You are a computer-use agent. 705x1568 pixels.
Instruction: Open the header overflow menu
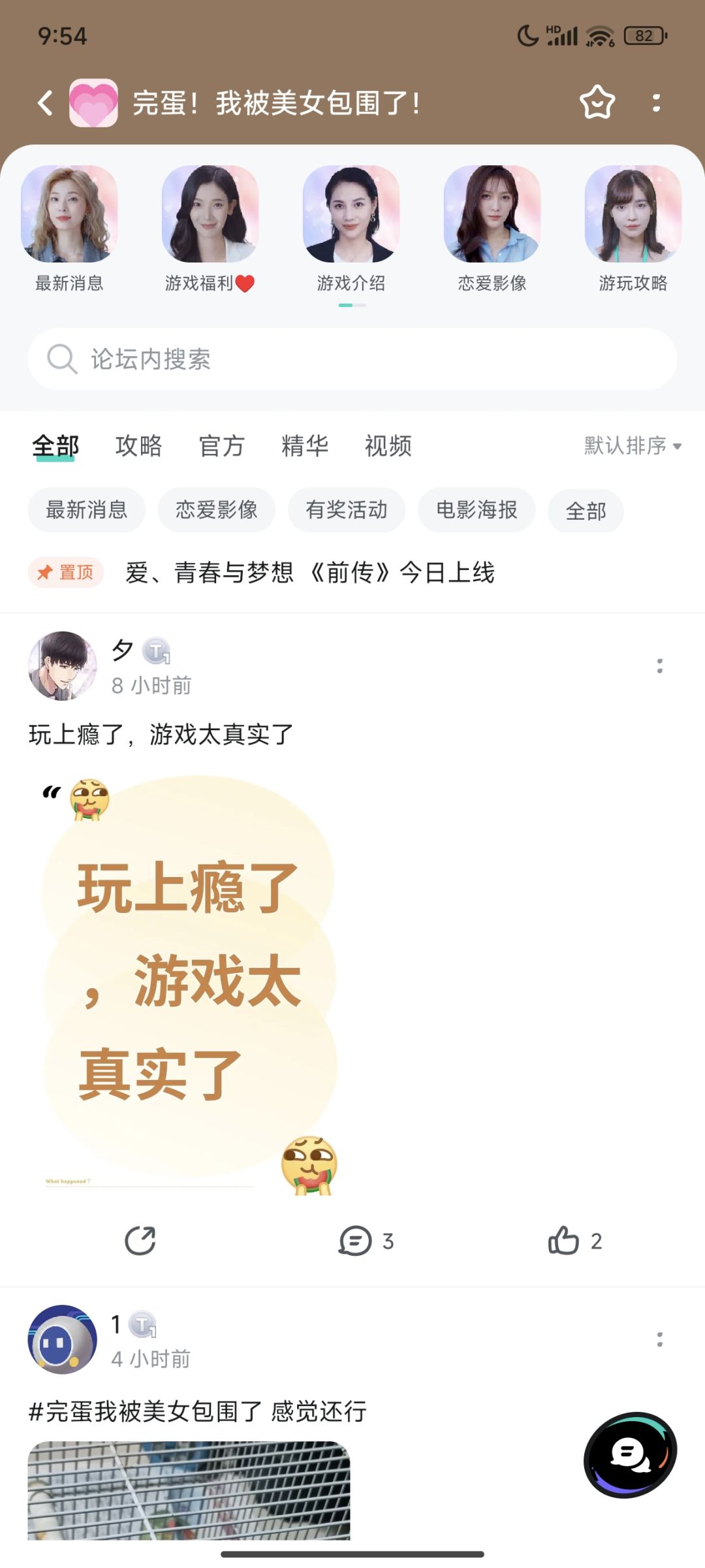pos(657,103)
